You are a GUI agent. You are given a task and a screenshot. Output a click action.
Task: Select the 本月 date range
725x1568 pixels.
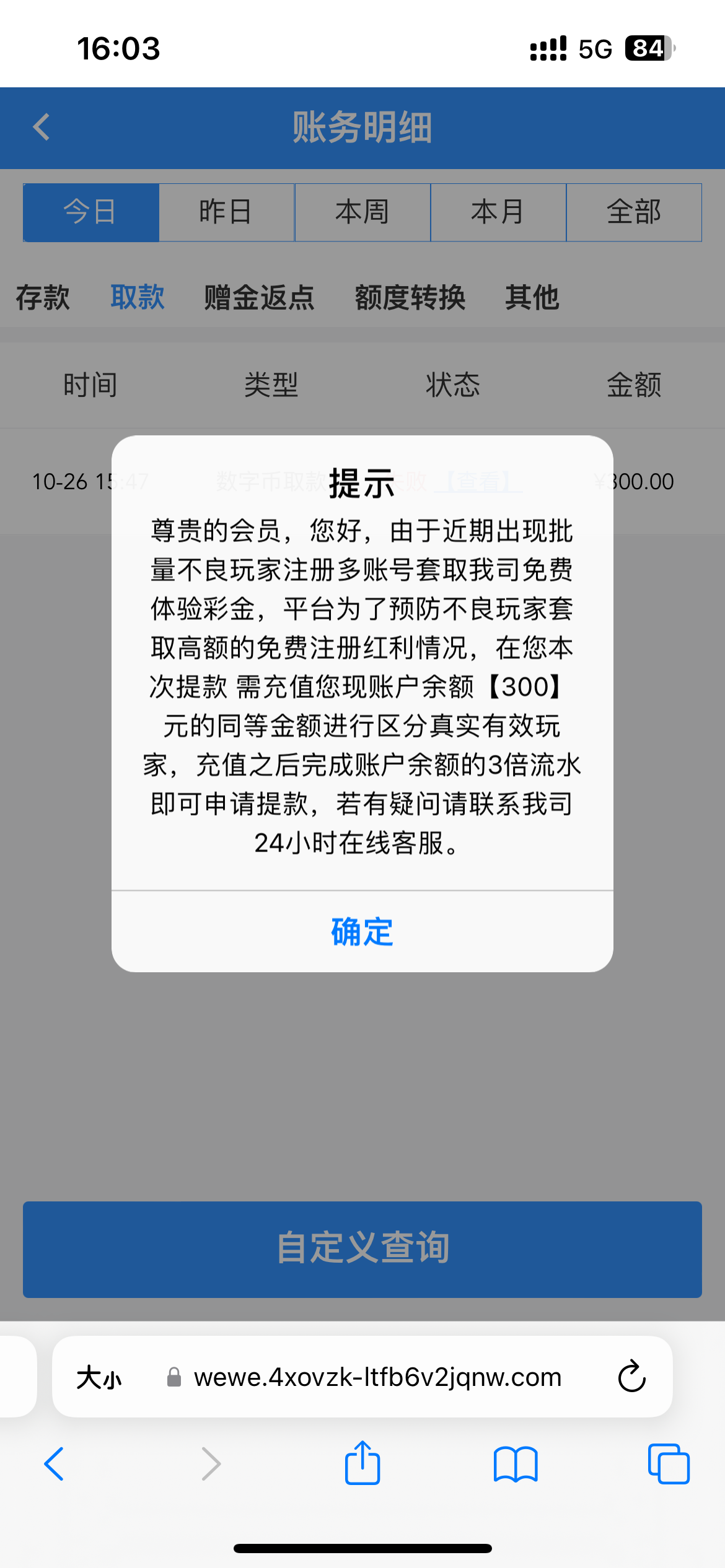pos(498,212)
